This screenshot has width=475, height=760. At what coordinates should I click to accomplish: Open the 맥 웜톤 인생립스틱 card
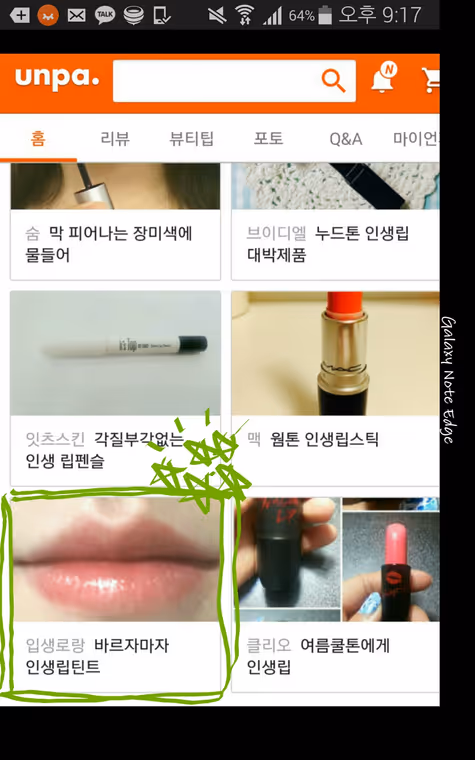pos(335,388)
